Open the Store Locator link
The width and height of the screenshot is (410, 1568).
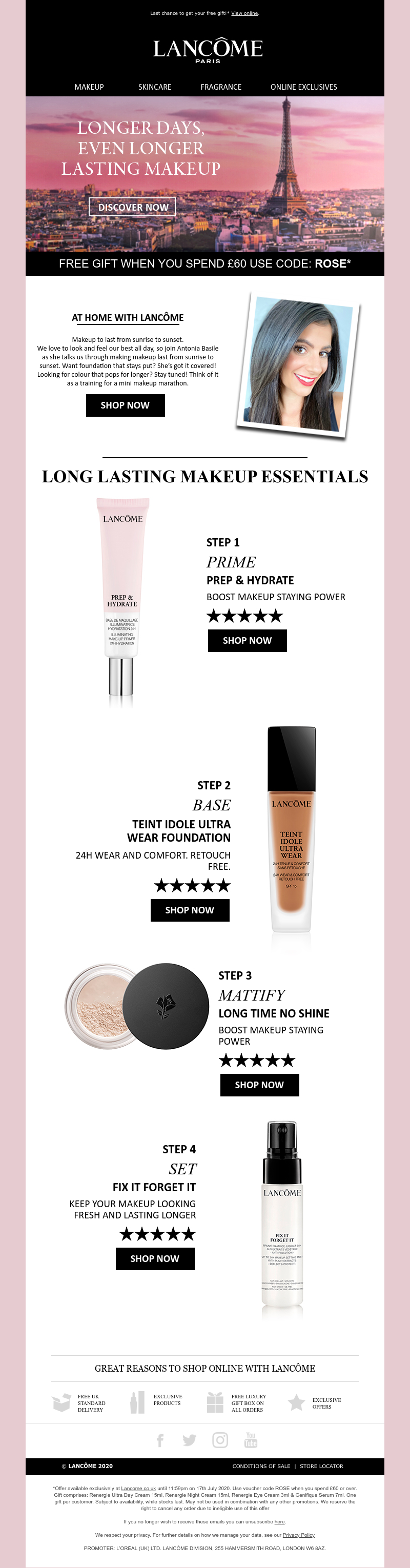click(321, 1467)
